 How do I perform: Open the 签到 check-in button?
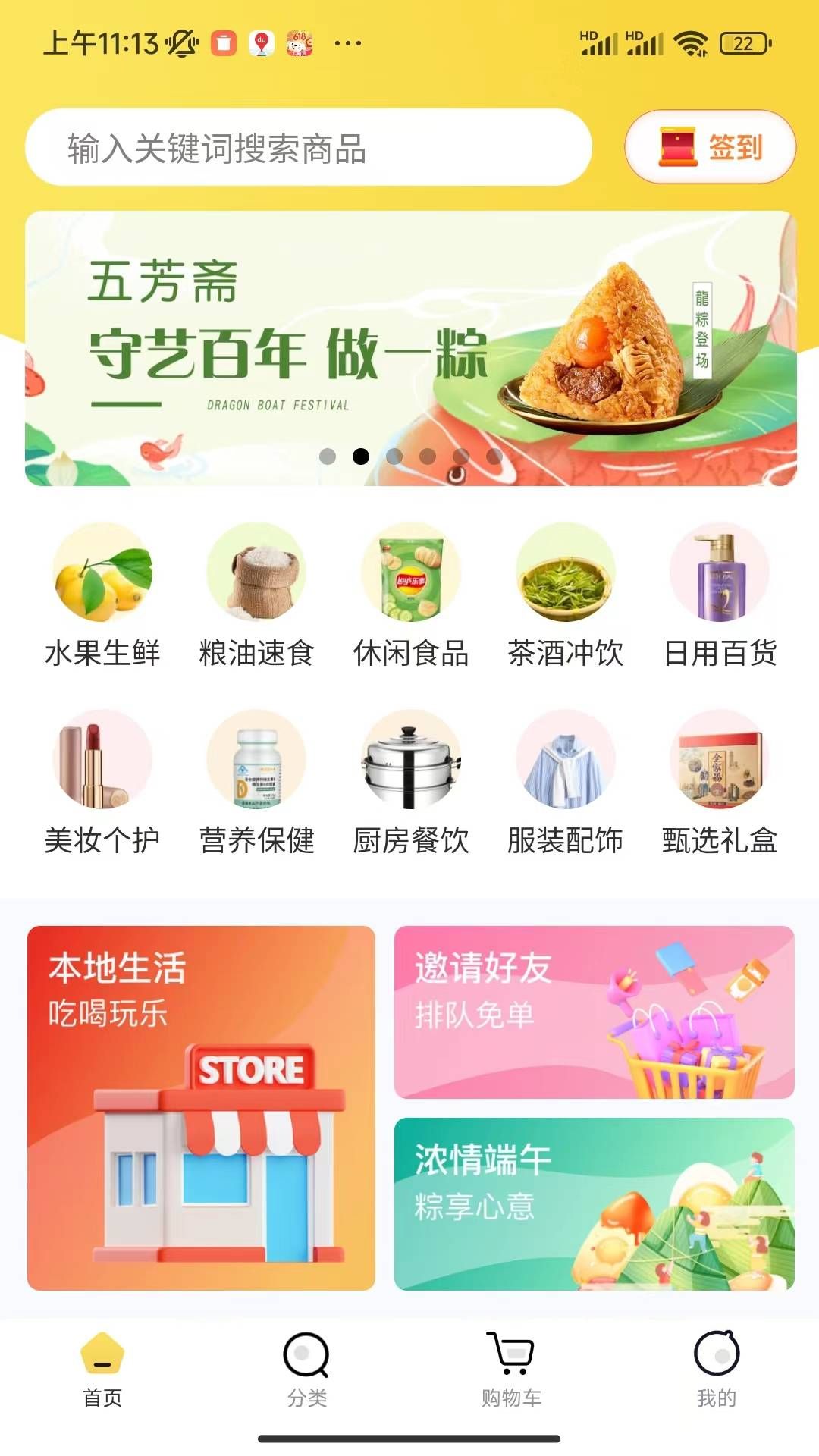[x=711, y=146]
